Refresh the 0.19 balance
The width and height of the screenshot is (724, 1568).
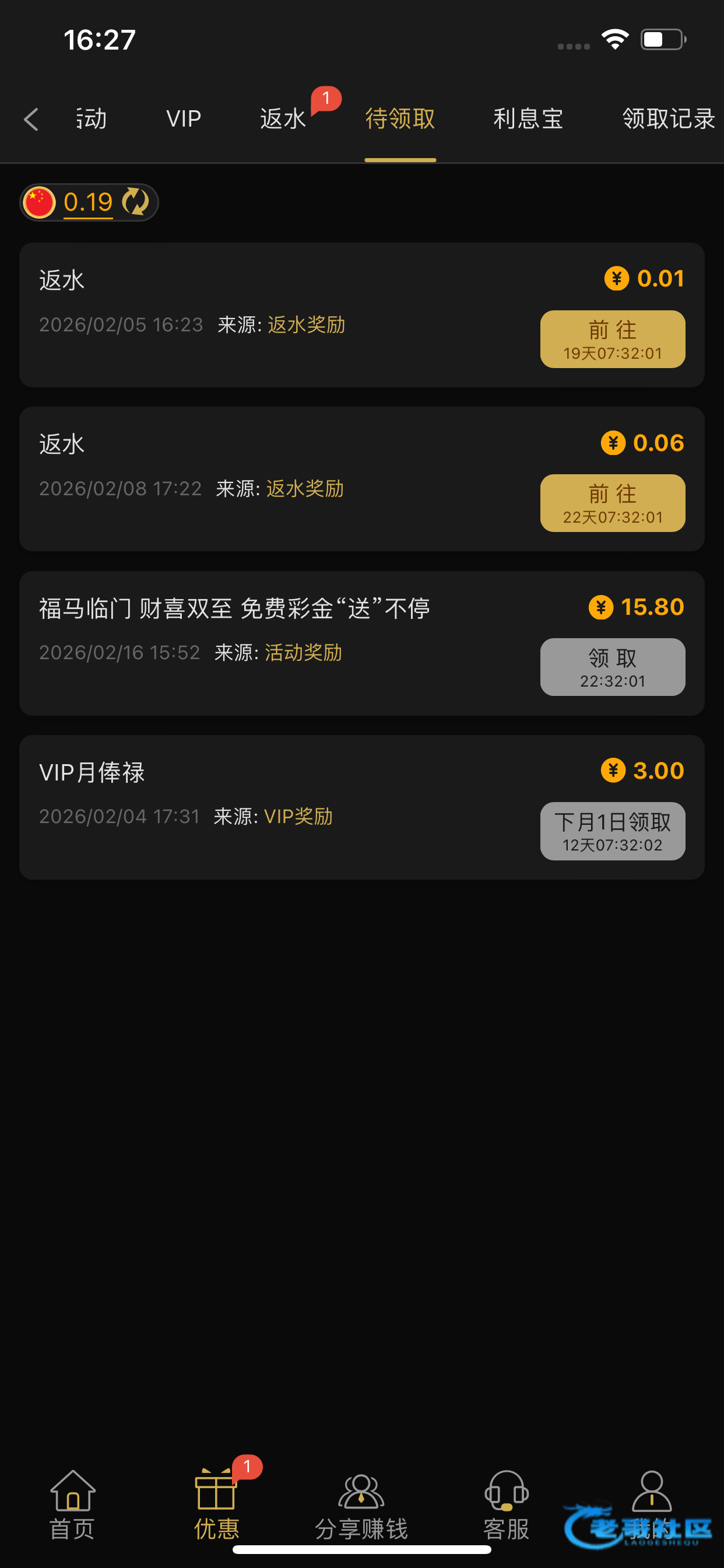coord(135,202)
